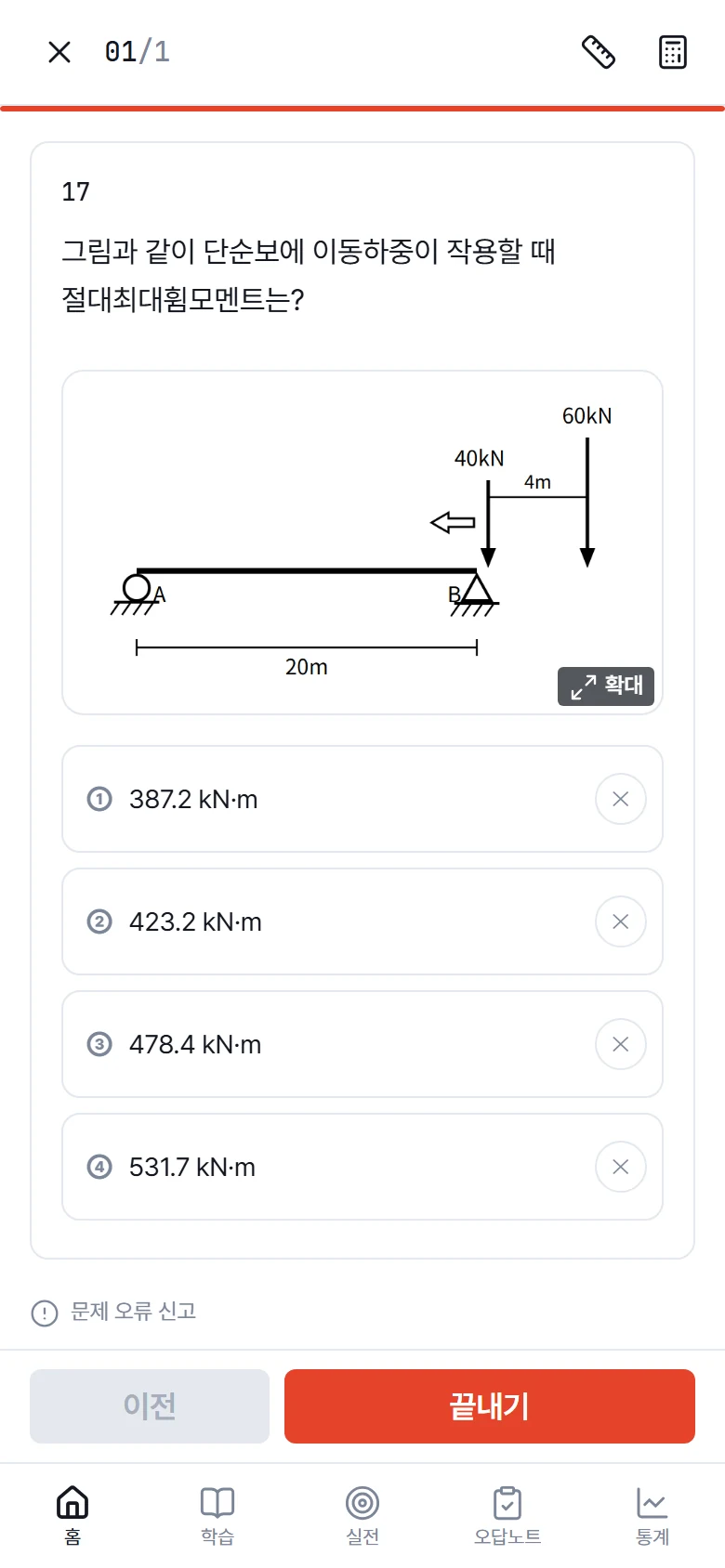Switch to the 오답노트 tab
The image size is (725, 1568).
(507, 1516)
